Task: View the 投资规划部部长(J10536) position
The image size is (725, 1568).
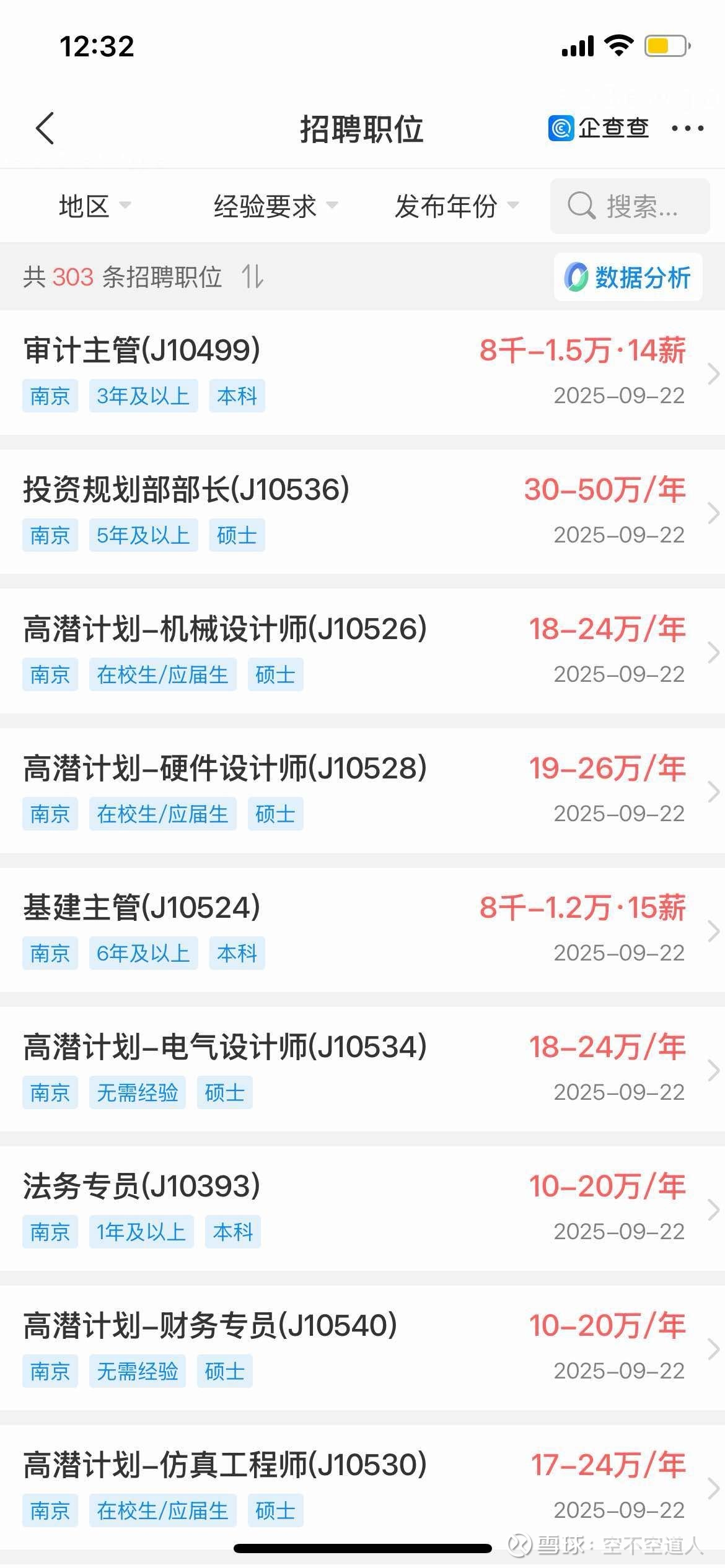Action: click(x=362, y=512)
